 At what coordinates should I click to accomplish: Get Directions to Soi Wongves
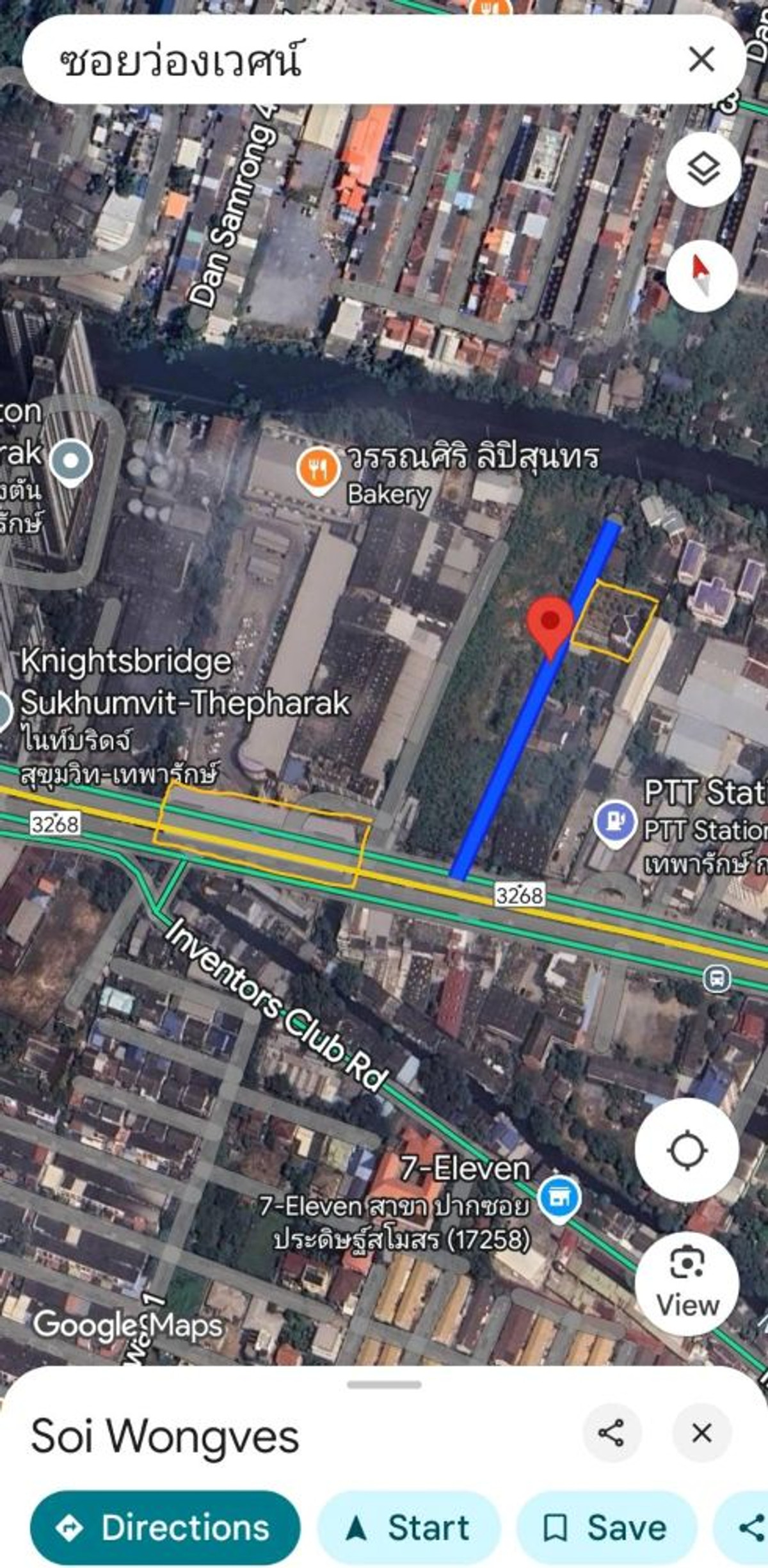click(x=165, y=1528)
